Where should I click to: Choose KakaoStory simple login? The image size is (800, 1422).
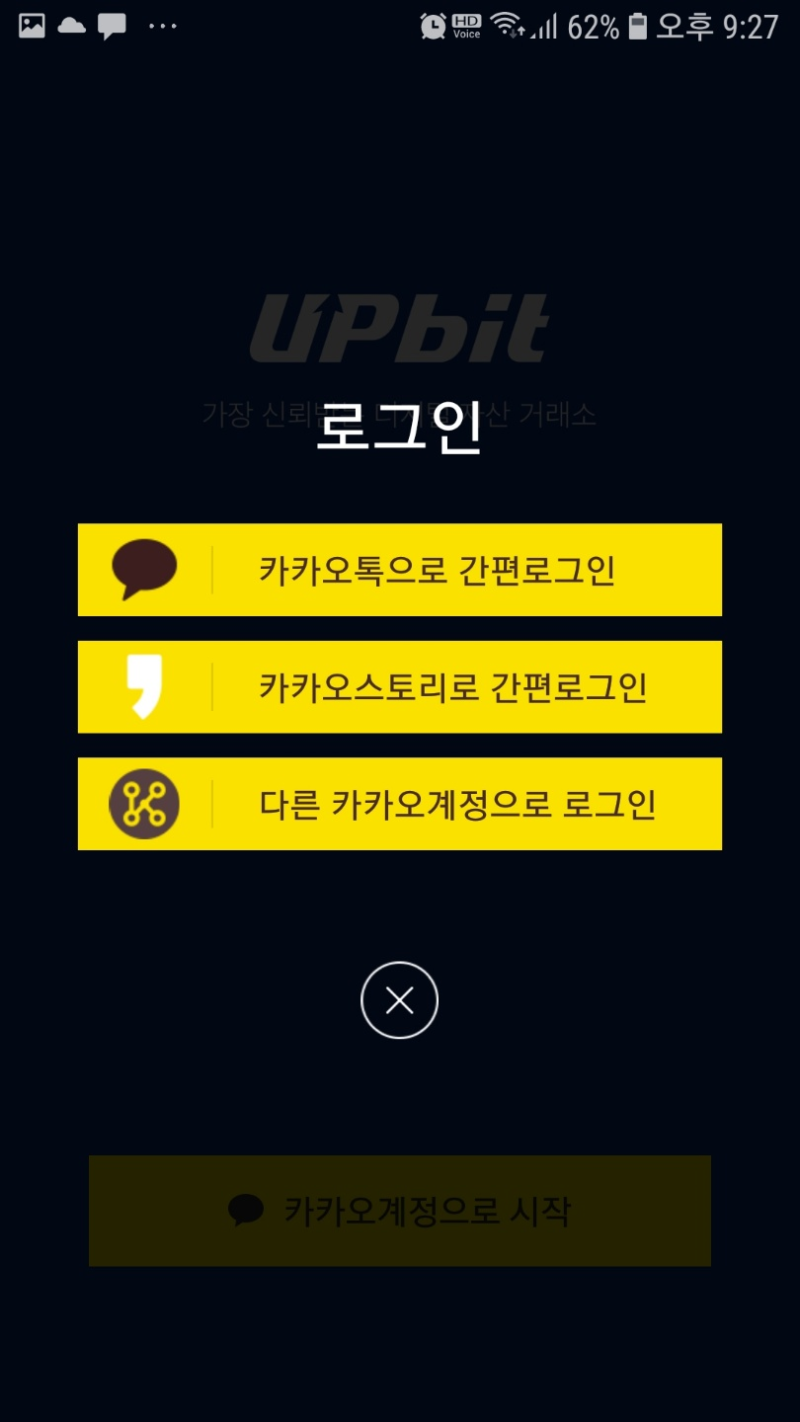(400, 687)
